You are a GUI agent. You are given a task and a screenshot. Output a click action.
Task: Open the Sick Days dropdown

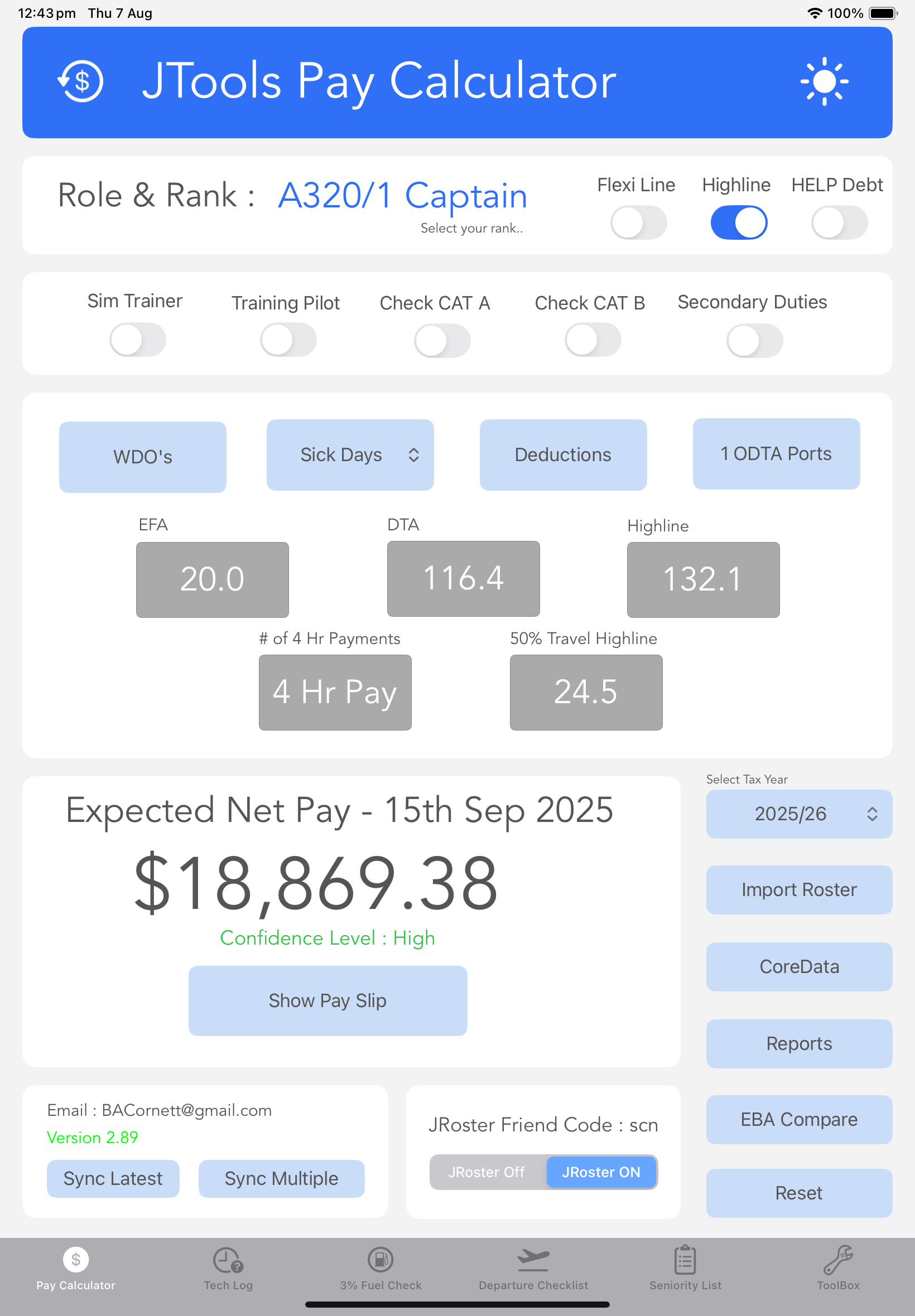point(350,454)
